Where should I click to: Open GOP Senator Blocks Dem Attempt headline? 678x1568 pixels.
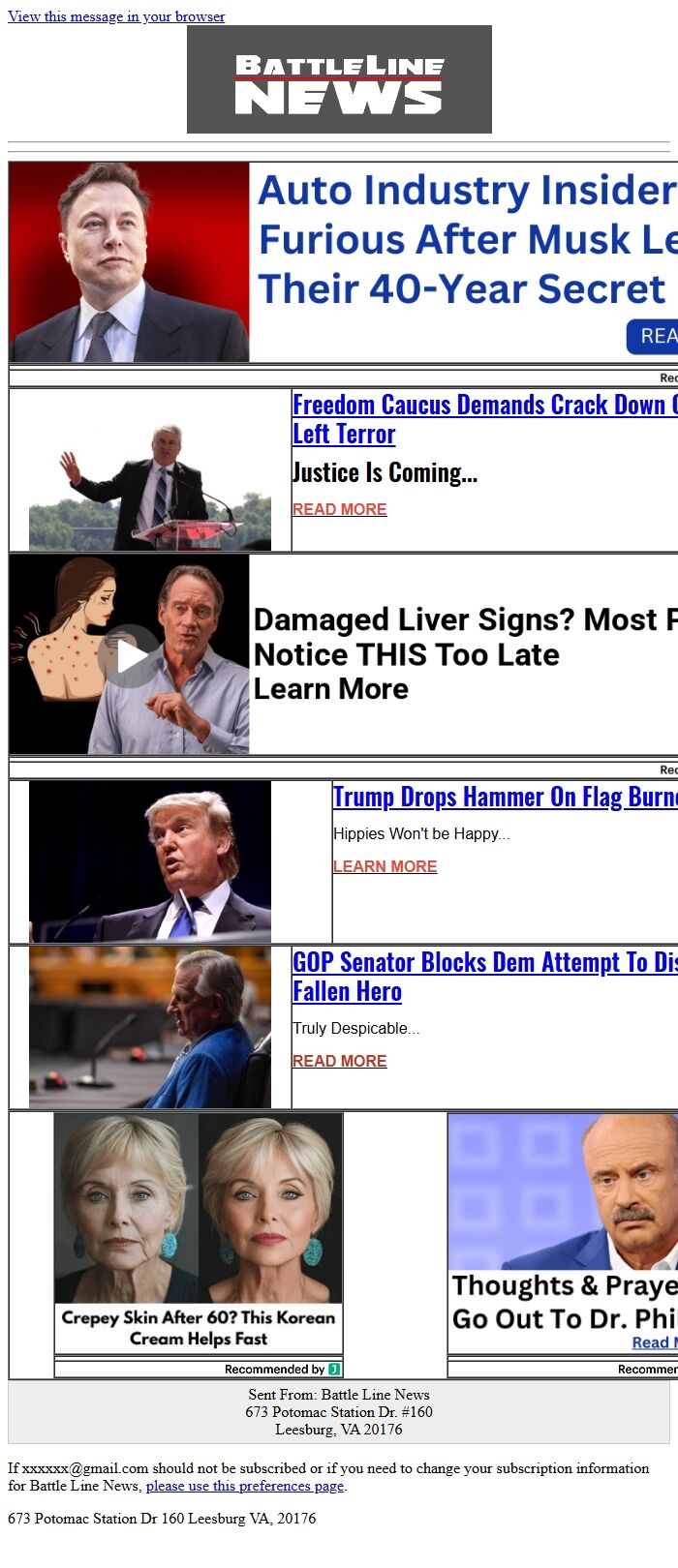coord(484,963)
